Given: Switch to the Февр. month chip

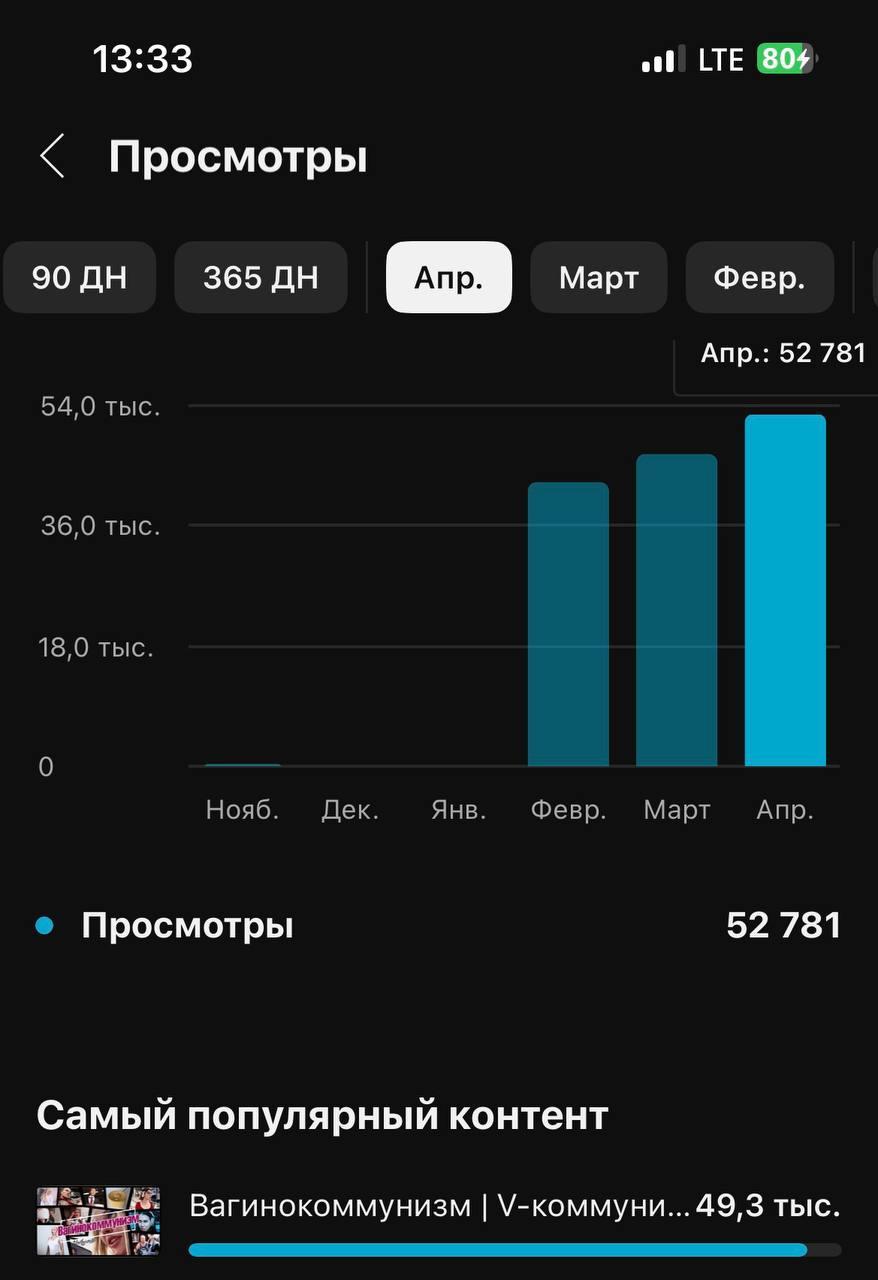Looking at the screenshot, I should point(759,277).
